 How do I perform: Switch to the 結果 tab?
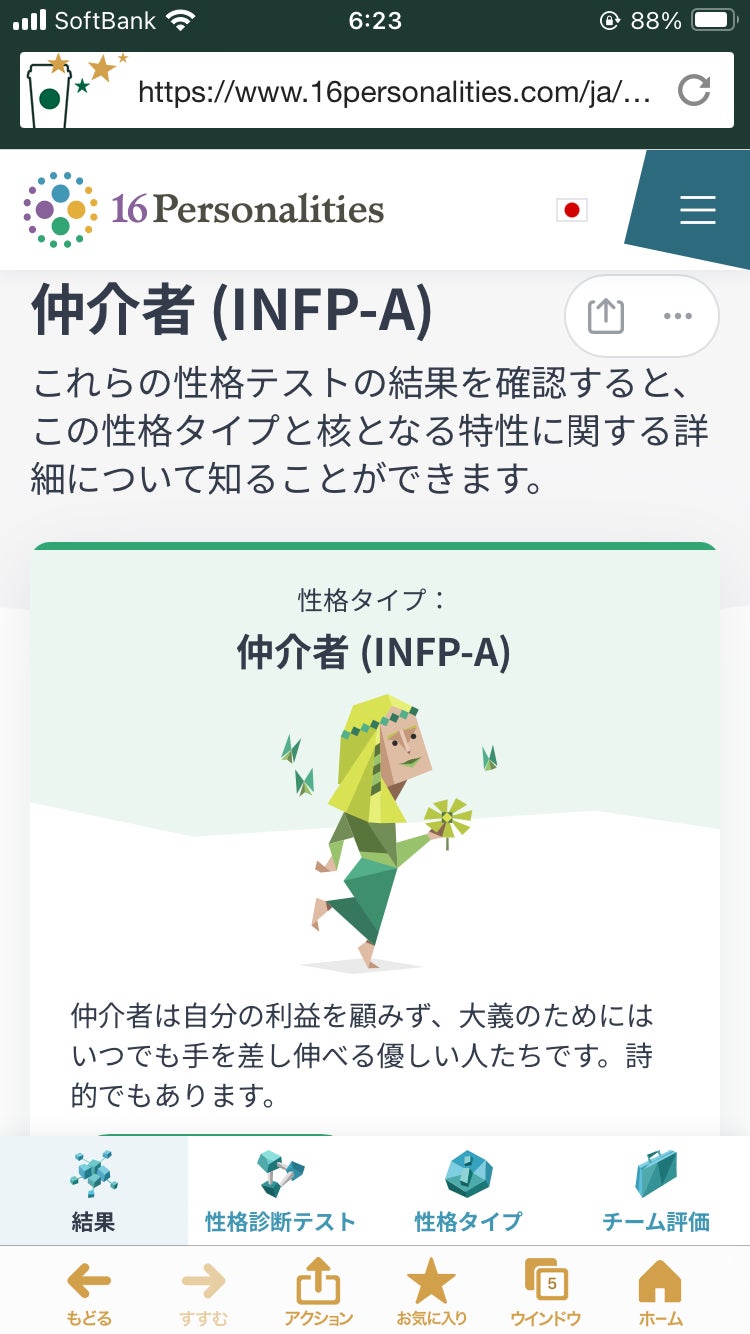93,1192
